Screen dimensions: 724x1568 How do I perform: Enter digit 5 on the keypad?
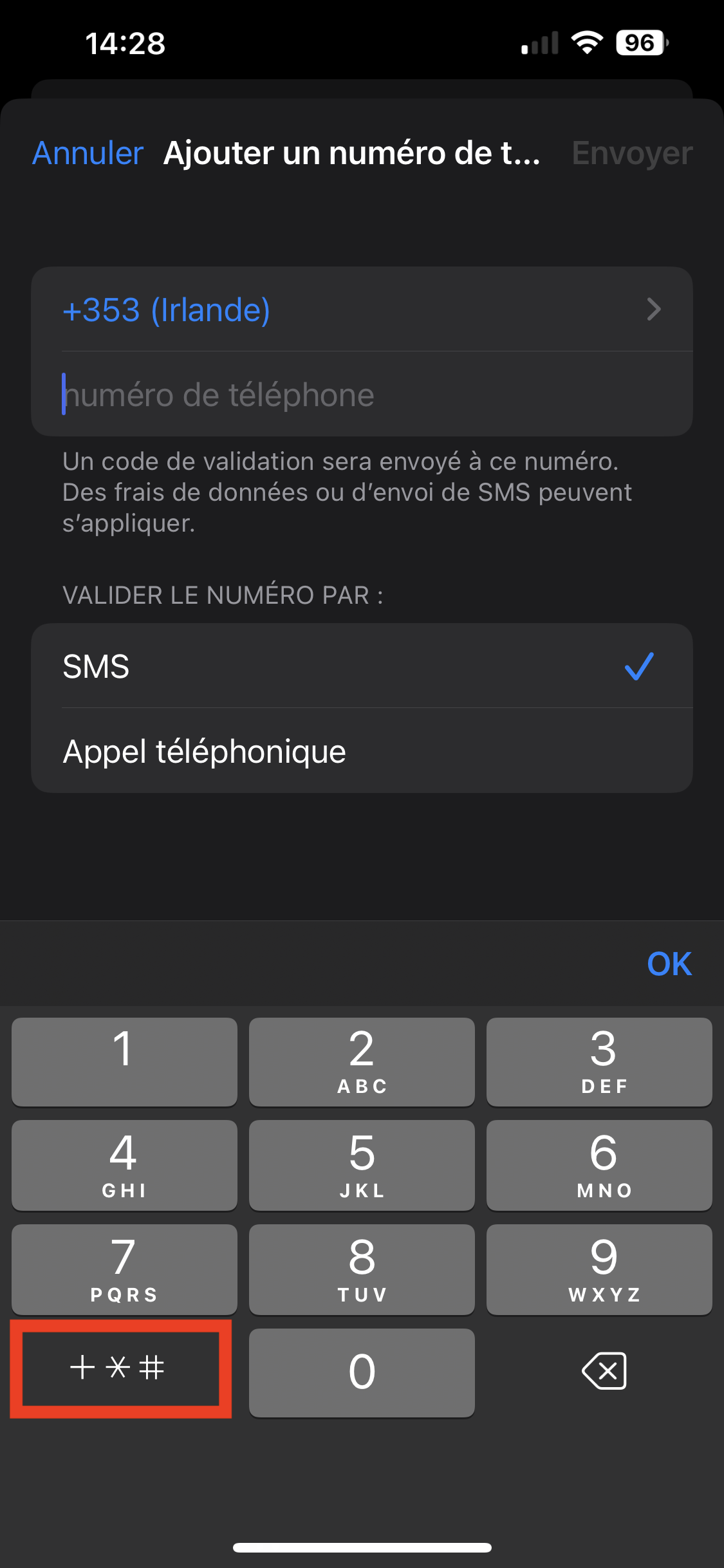[x=362, y=1166]
